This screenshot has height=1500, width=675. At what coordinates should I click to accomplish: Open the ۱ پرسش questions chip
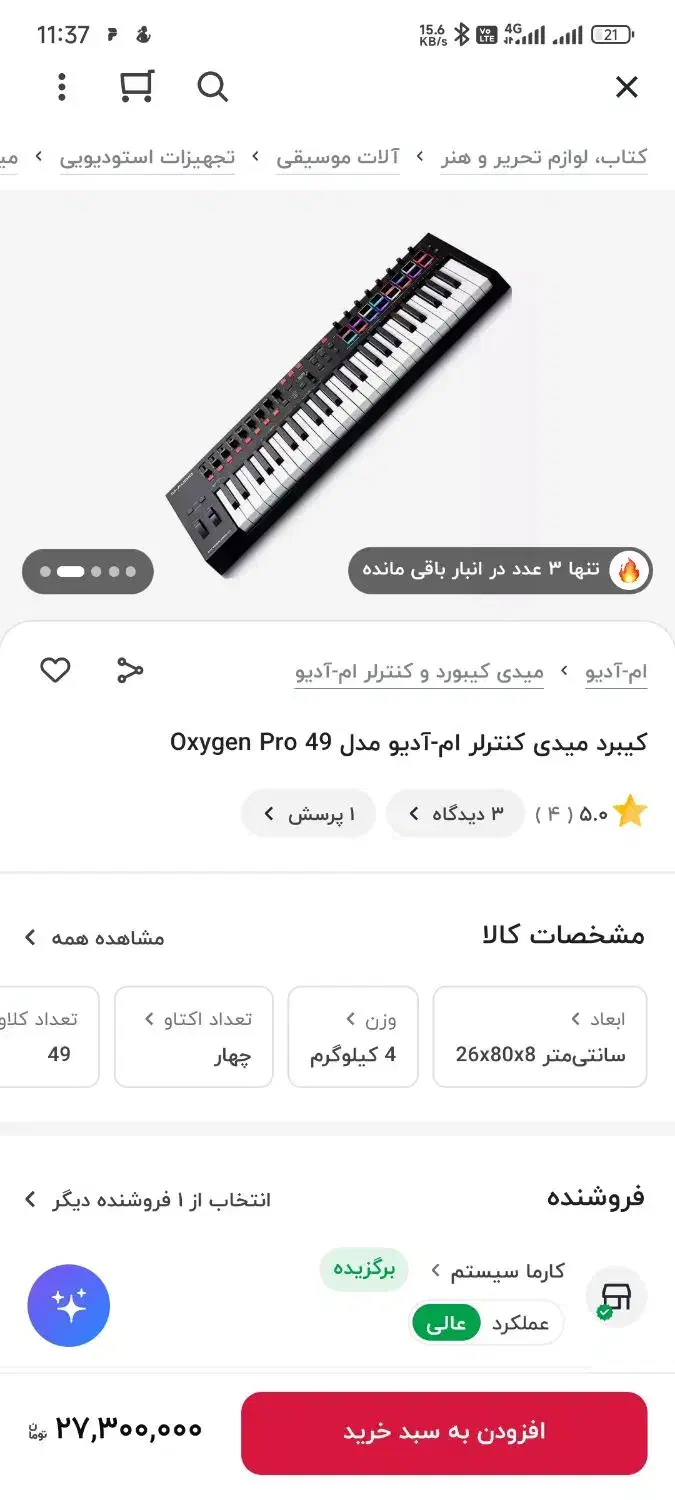[x=308, y=814]
